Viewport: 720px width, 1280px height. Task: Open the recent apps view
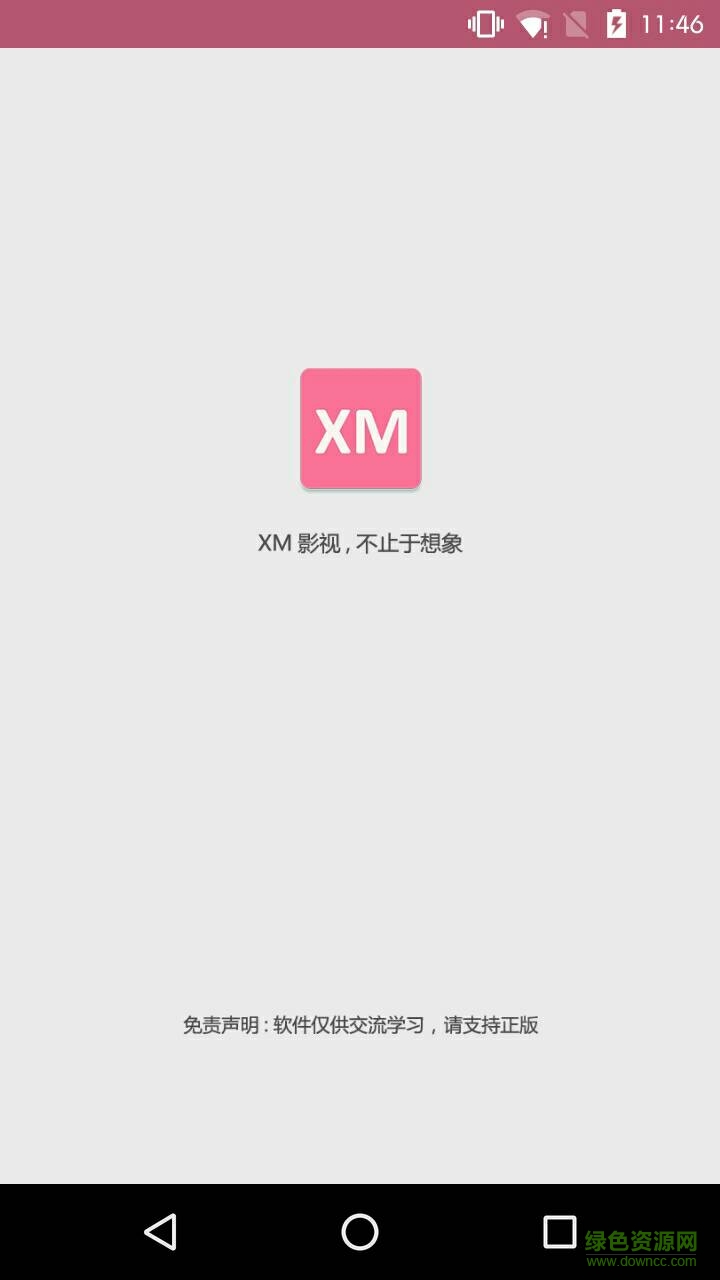(560, 1232)
